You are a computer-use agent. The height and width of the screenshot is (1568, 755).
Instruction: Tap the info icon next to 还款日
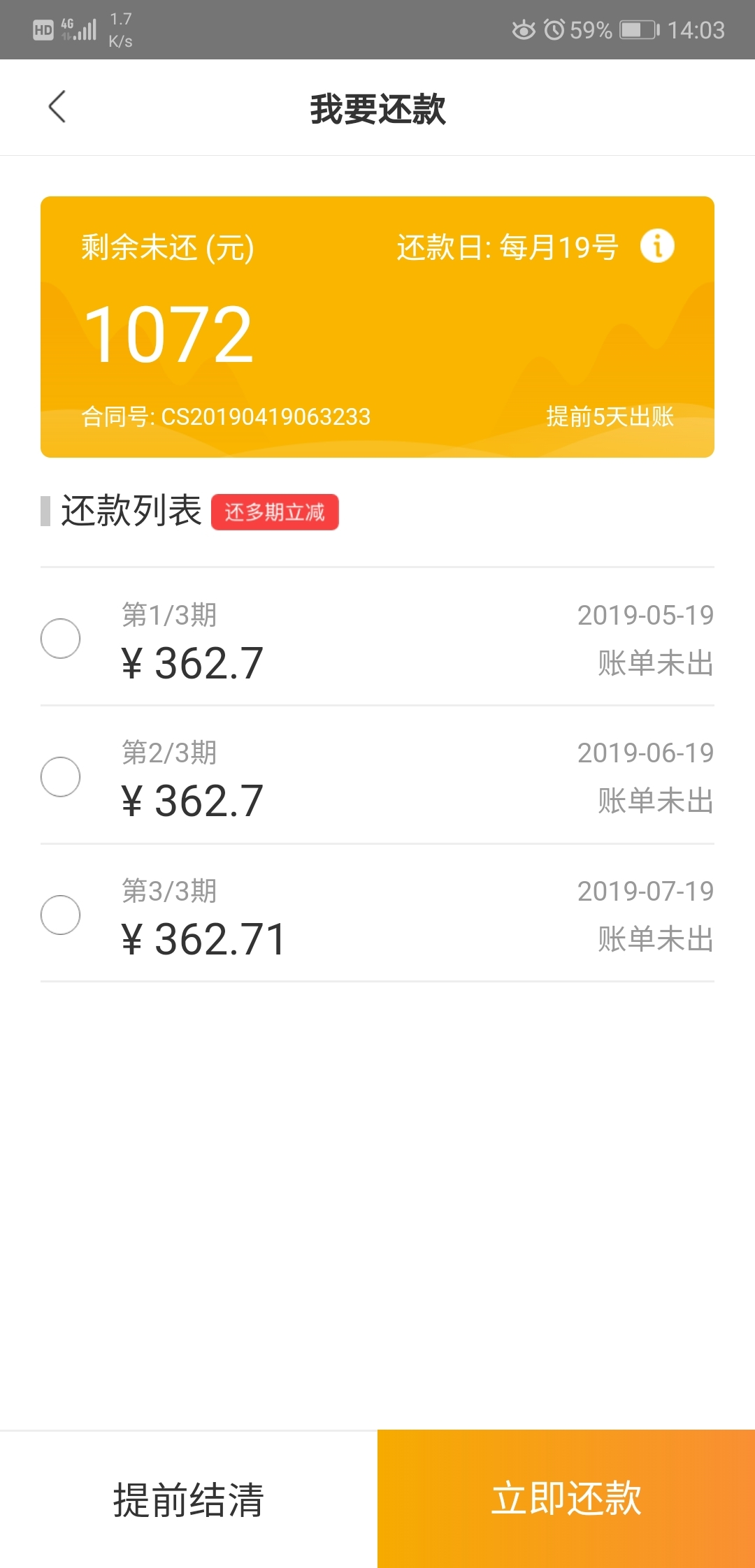tap(658, 247)
